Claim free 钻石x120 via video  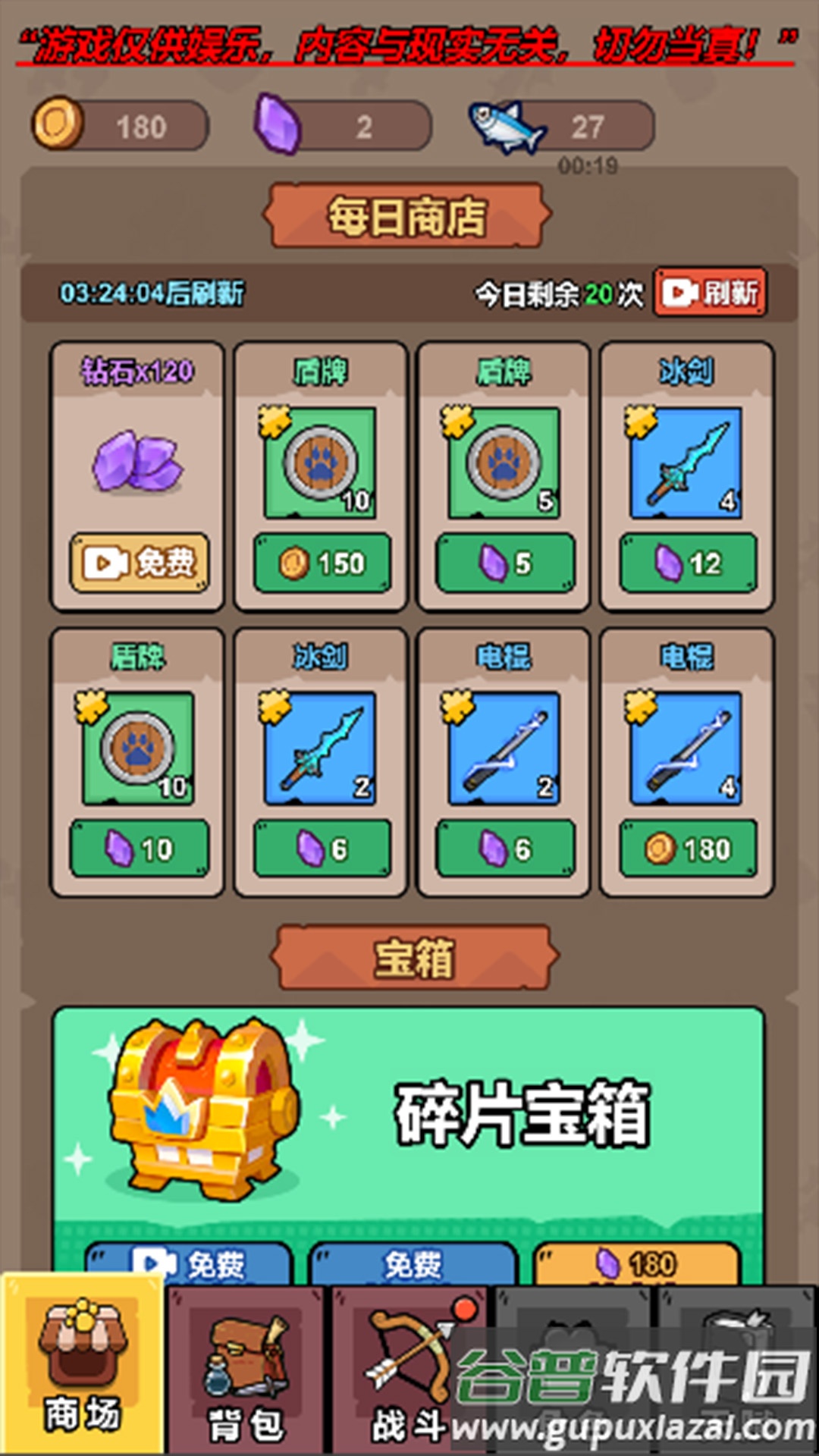pos(139,563)
